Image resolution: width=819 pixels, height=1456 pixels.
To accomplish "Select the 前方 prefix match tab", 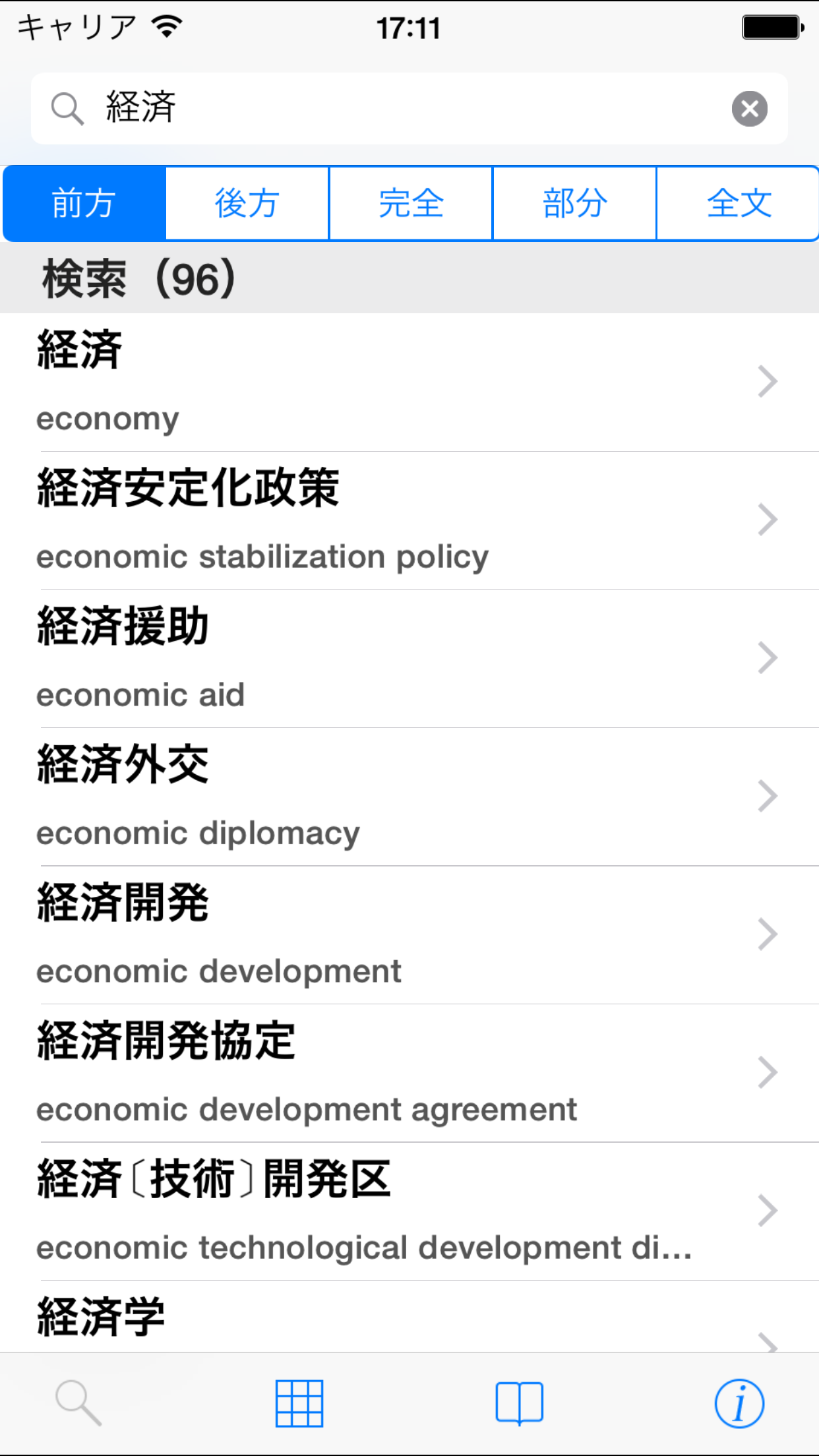I will pyautogui.click(x=84, y=203).
